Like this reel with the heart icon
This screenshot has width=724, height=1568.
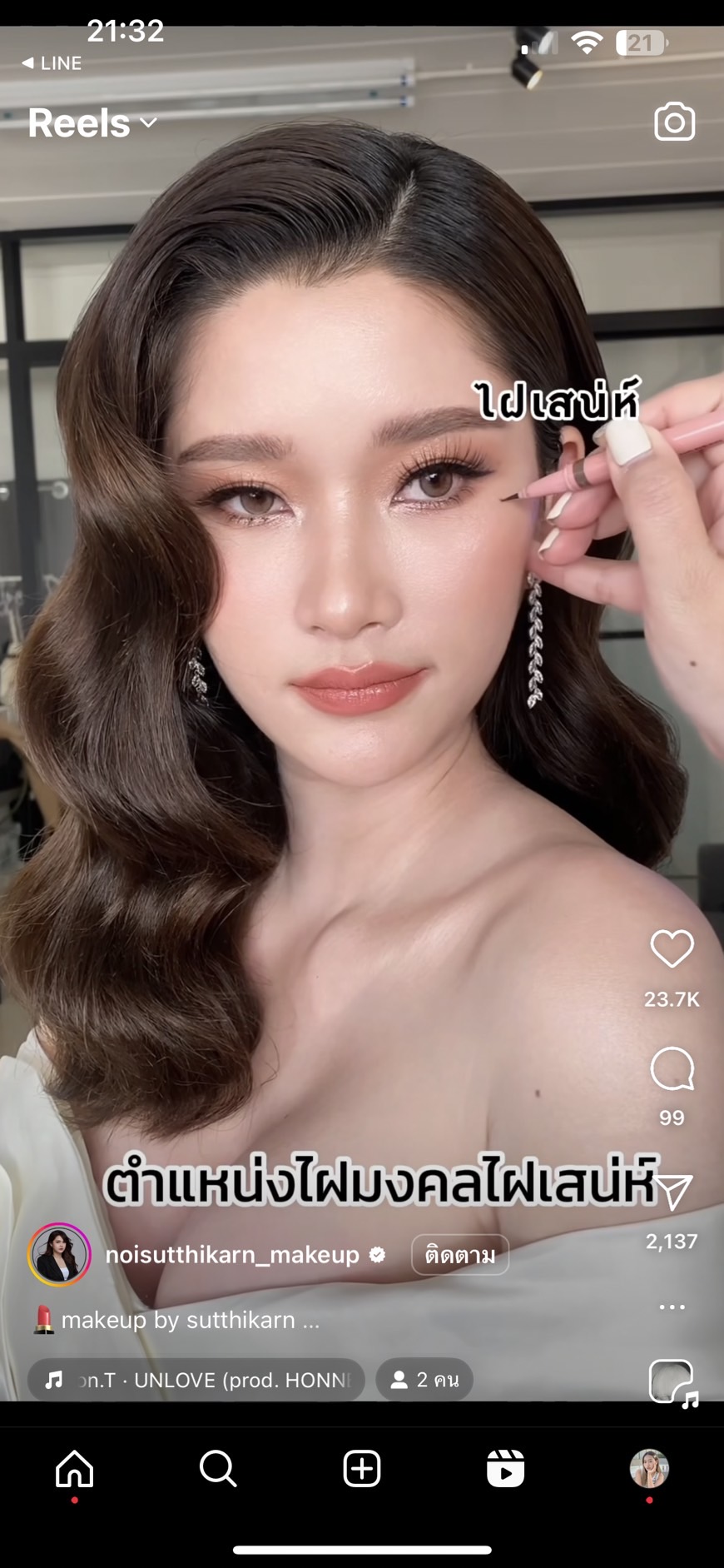point(672,948)
